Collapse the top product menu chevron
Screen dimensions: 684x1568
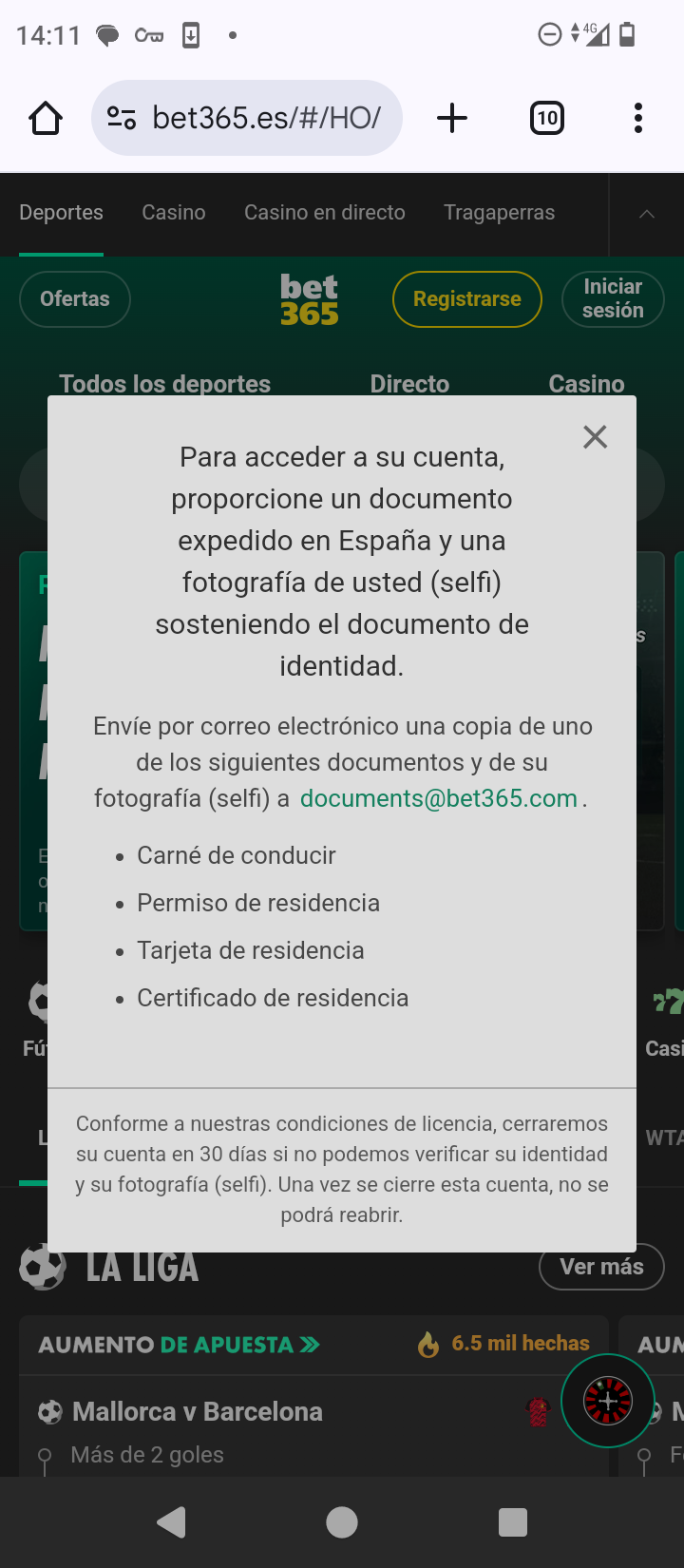(647, 214)
